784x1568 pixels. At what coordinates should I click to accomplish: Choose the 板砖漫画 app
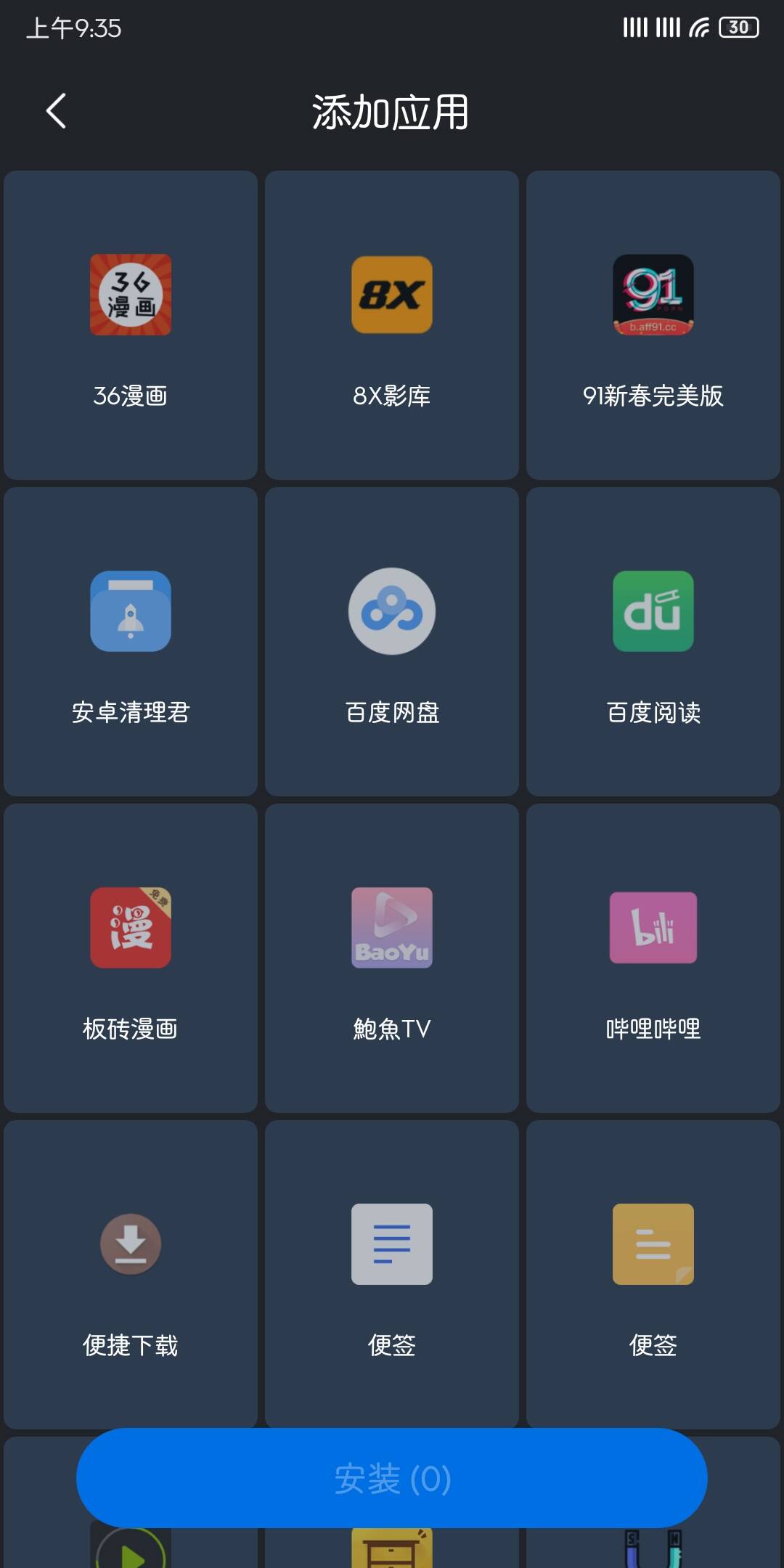131,958
